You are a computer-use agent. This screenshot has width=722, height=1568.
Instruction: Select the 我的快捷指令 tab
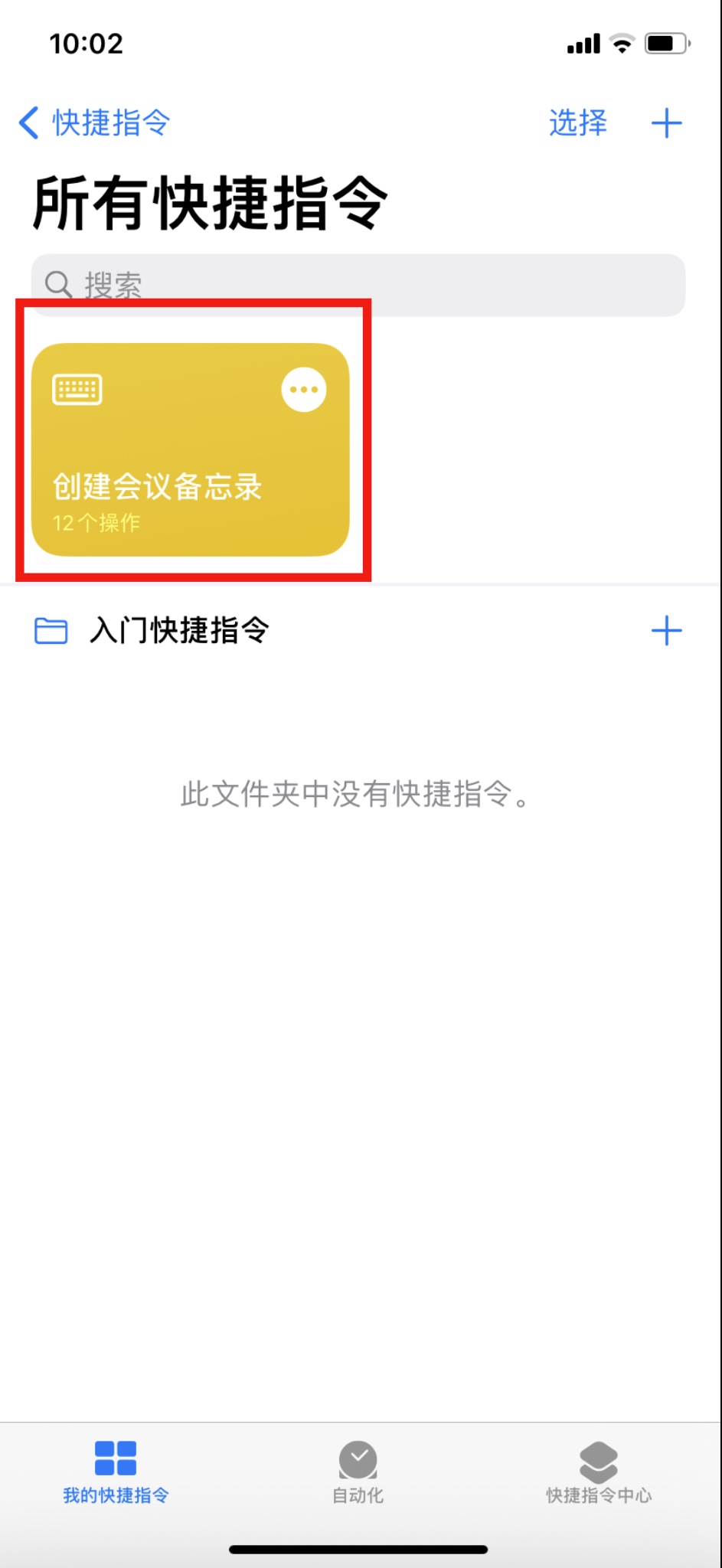tap(116, 1472)
